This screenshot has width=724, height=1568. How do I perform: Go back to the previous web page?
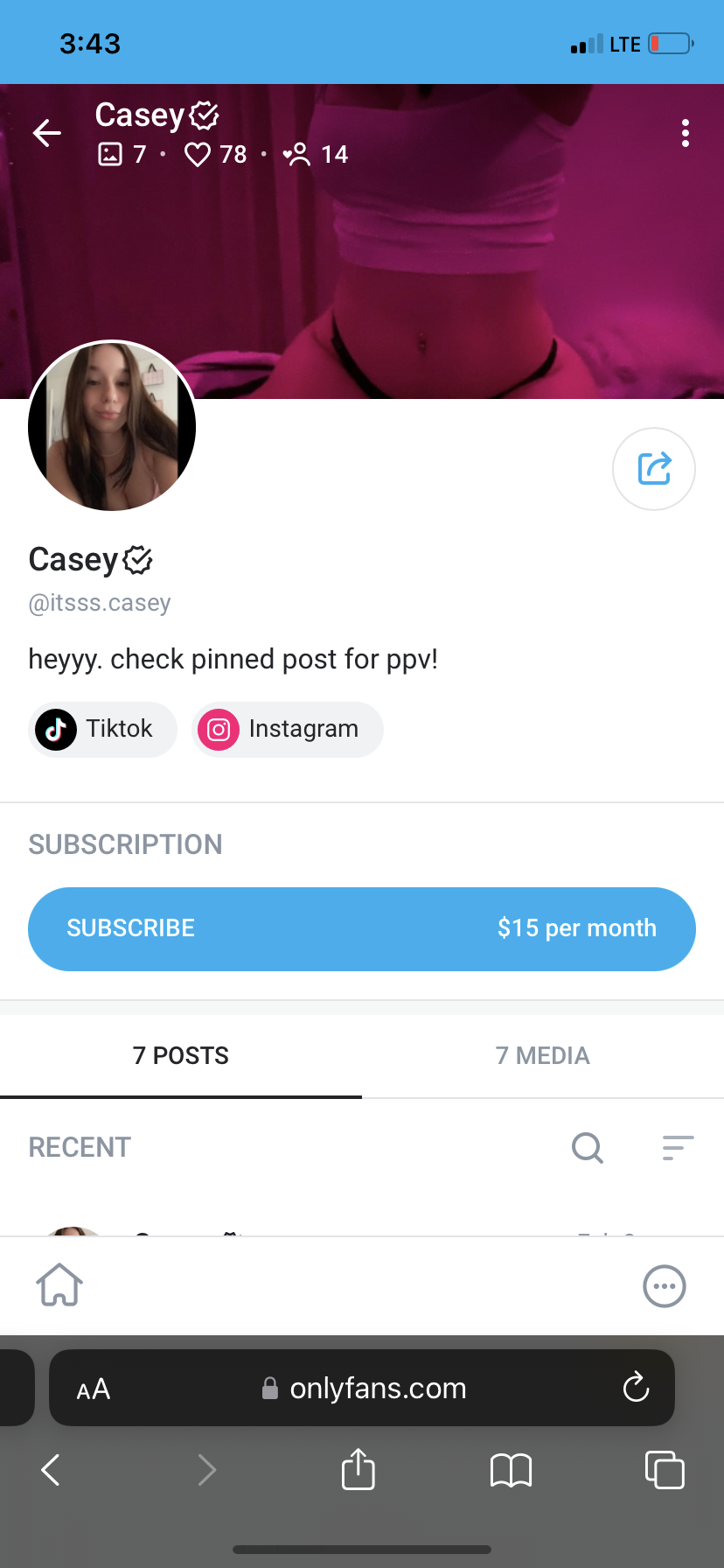pos(51,1470)
